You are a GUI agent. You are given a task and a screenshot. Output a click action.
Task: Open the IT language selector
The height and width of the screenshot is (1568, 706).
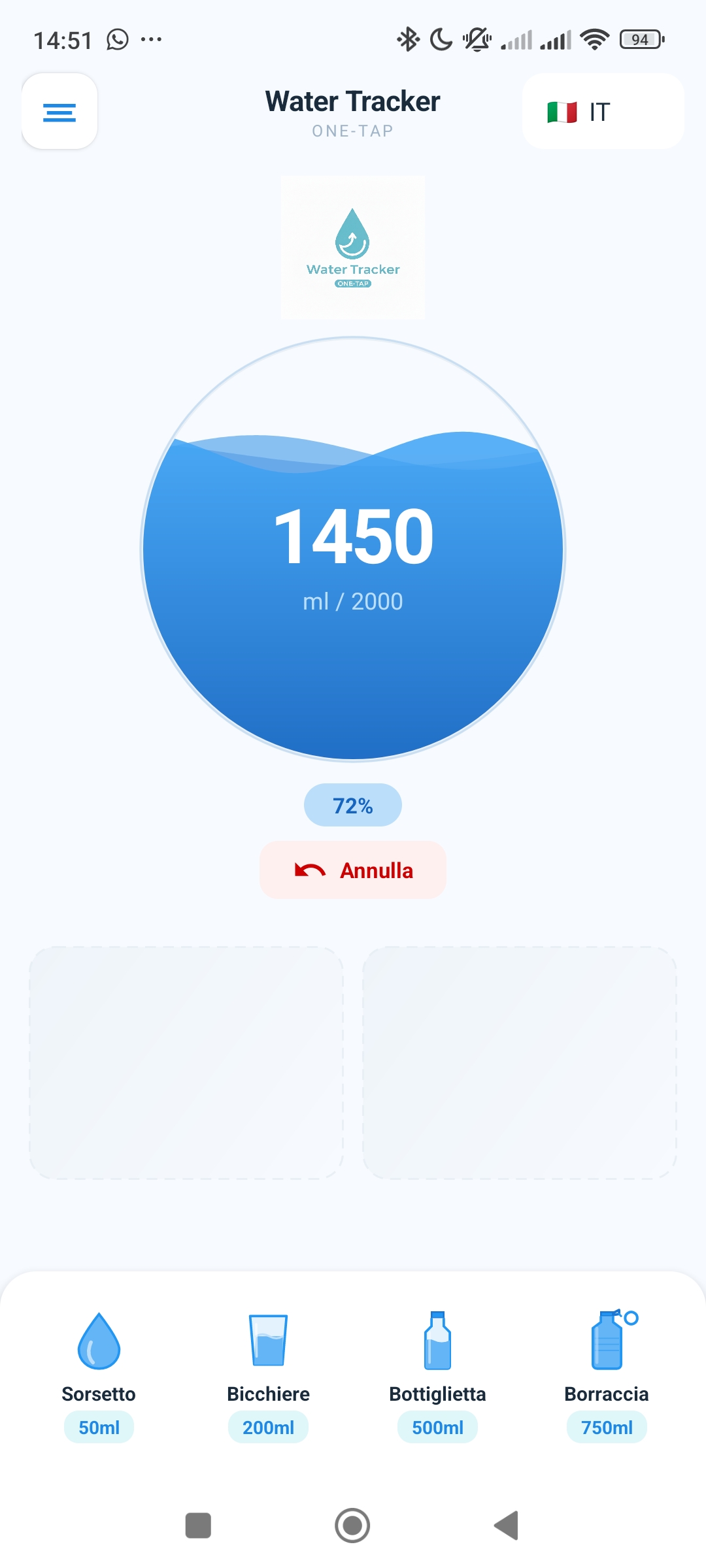(603, 112)
